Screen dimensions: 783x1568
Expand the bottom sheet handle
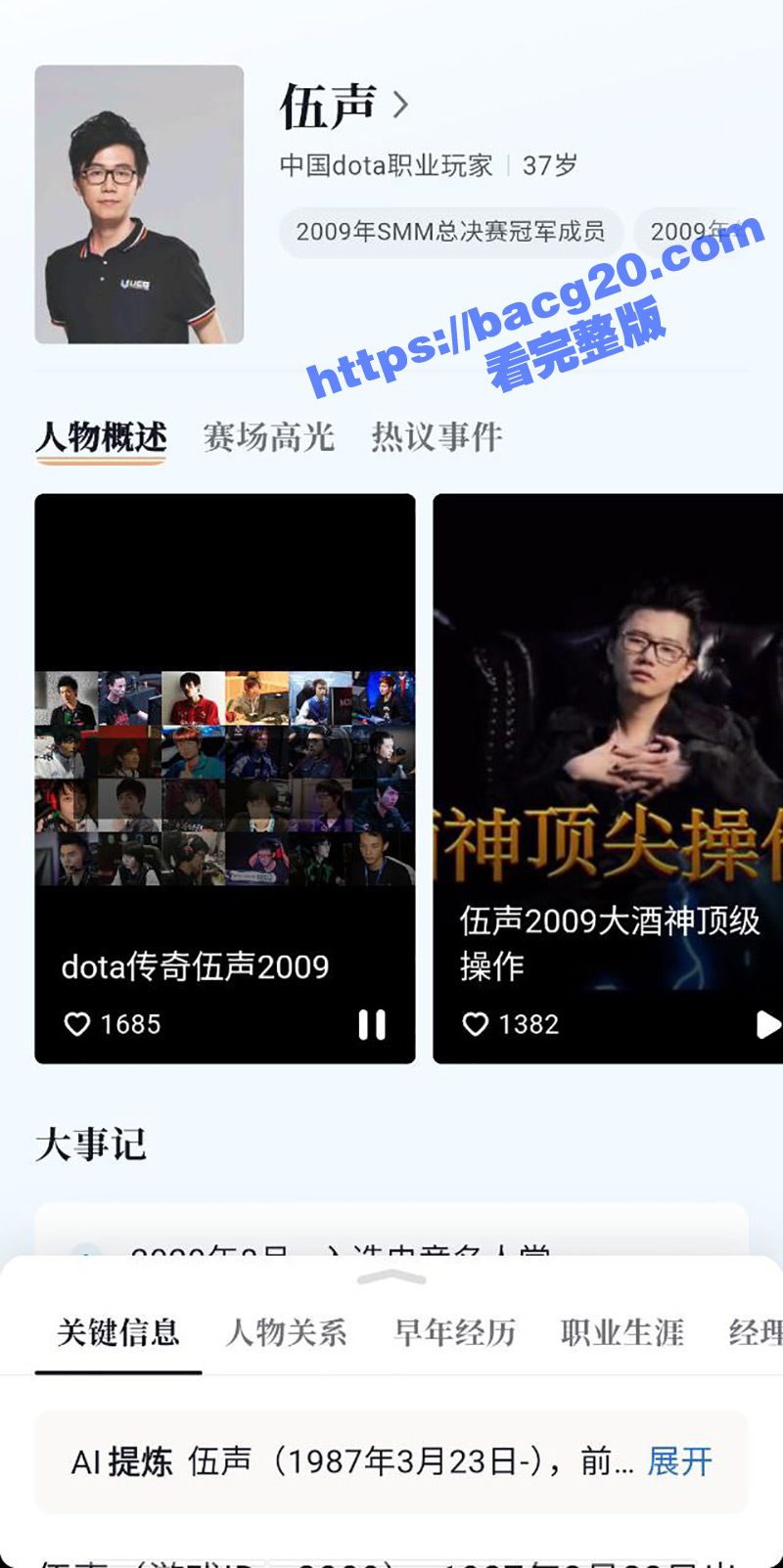(391, 1277)
